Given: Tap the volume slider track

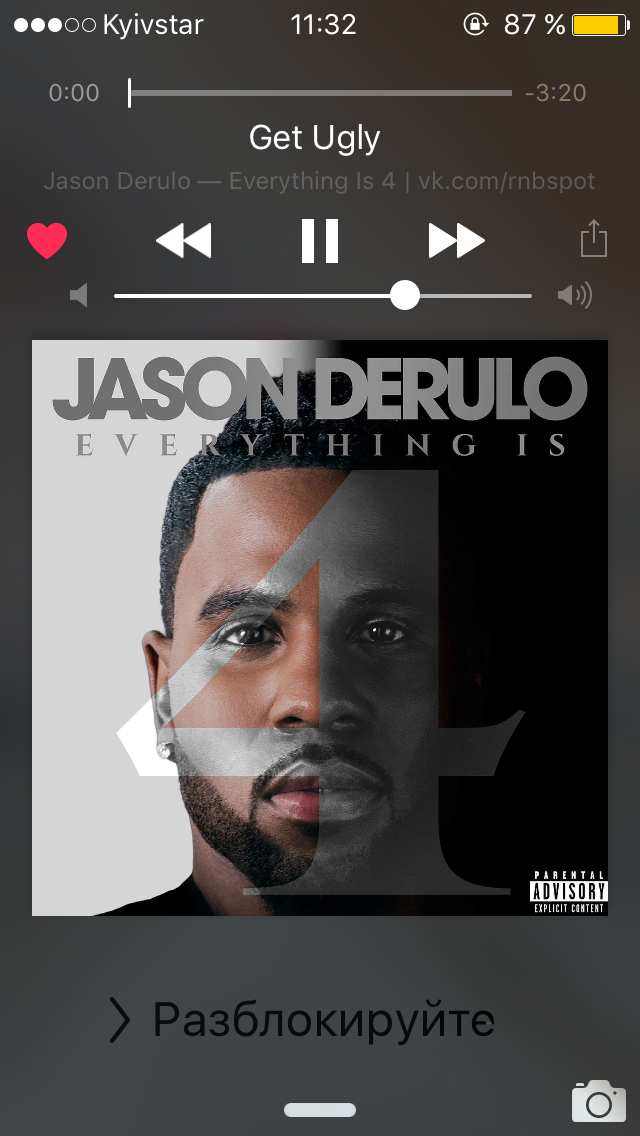Looking at the screenshot, I should 323,296.
